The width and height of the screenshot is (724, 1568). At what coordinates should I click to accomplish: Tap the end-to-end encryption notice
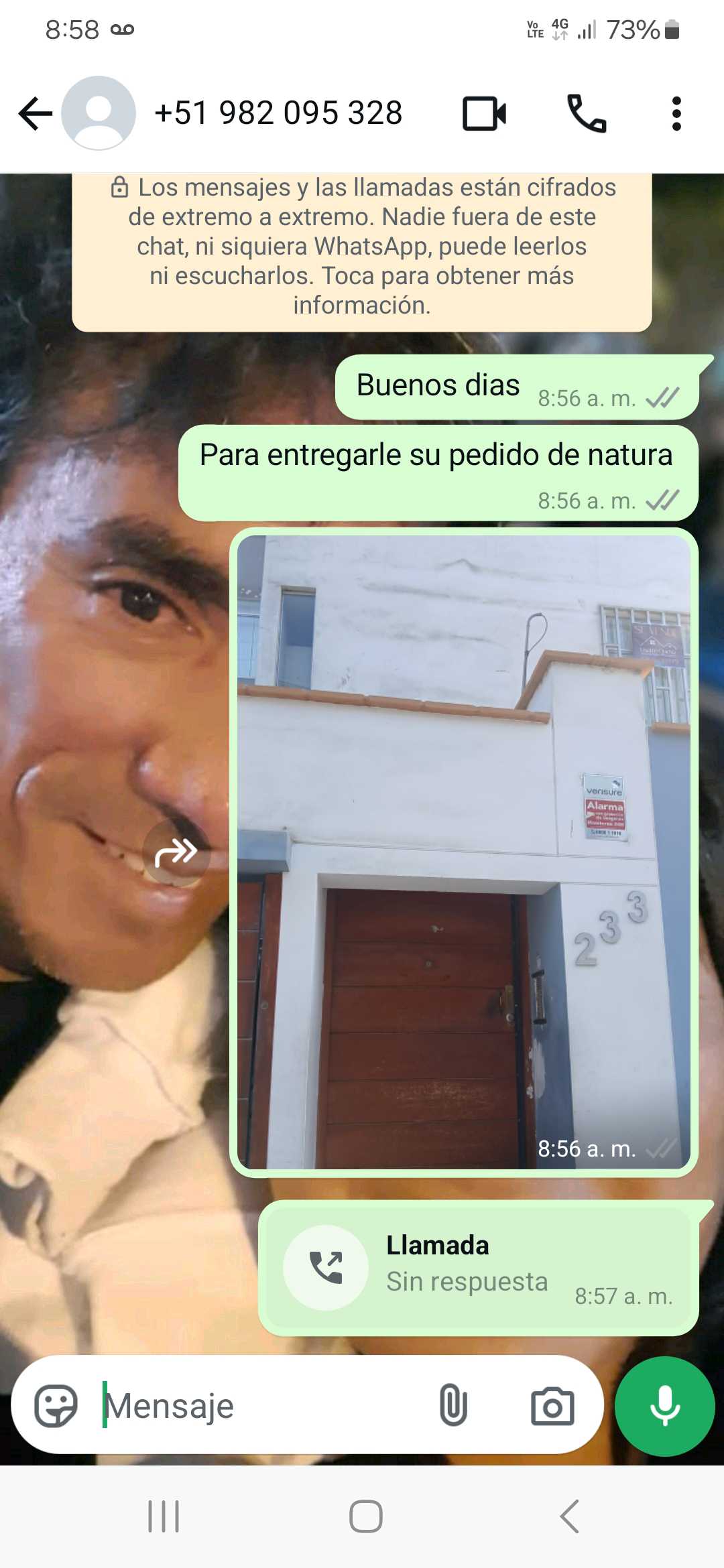point(362,247)
